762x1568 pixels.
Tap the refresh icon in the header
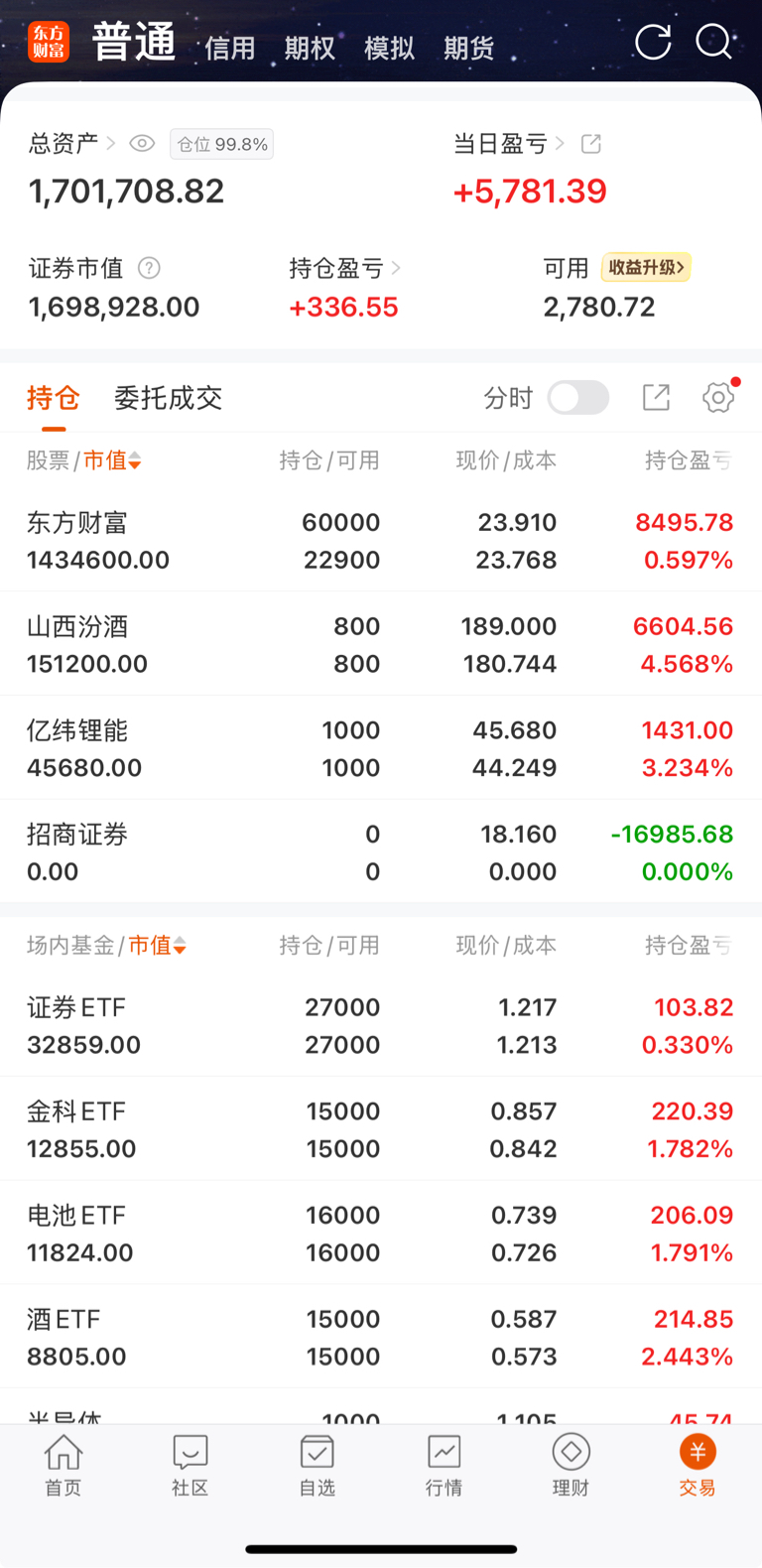(653, 42)
